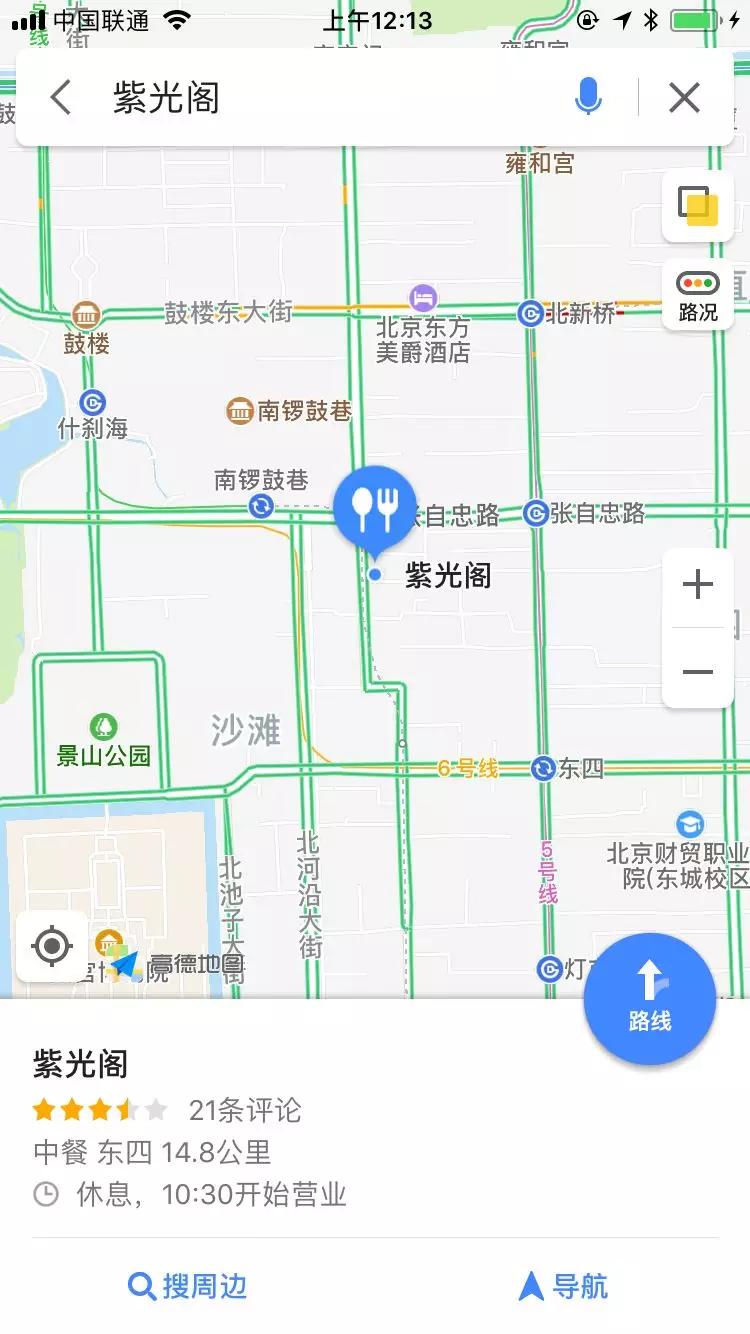Recenter map on my location
Viewport: 750px width, 1334px height.
pos(52,945)
